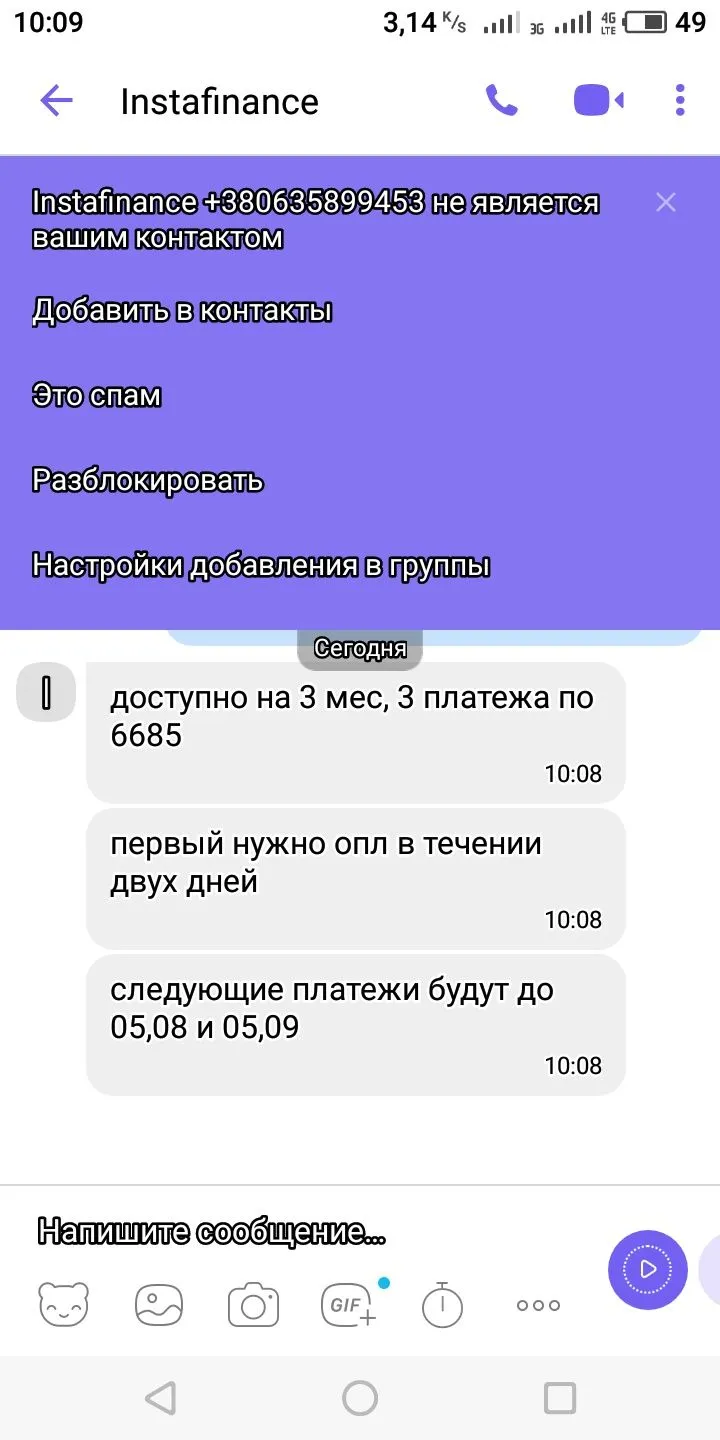
Task: Open Настройки добавления в группы
Action: coord(261,566)
